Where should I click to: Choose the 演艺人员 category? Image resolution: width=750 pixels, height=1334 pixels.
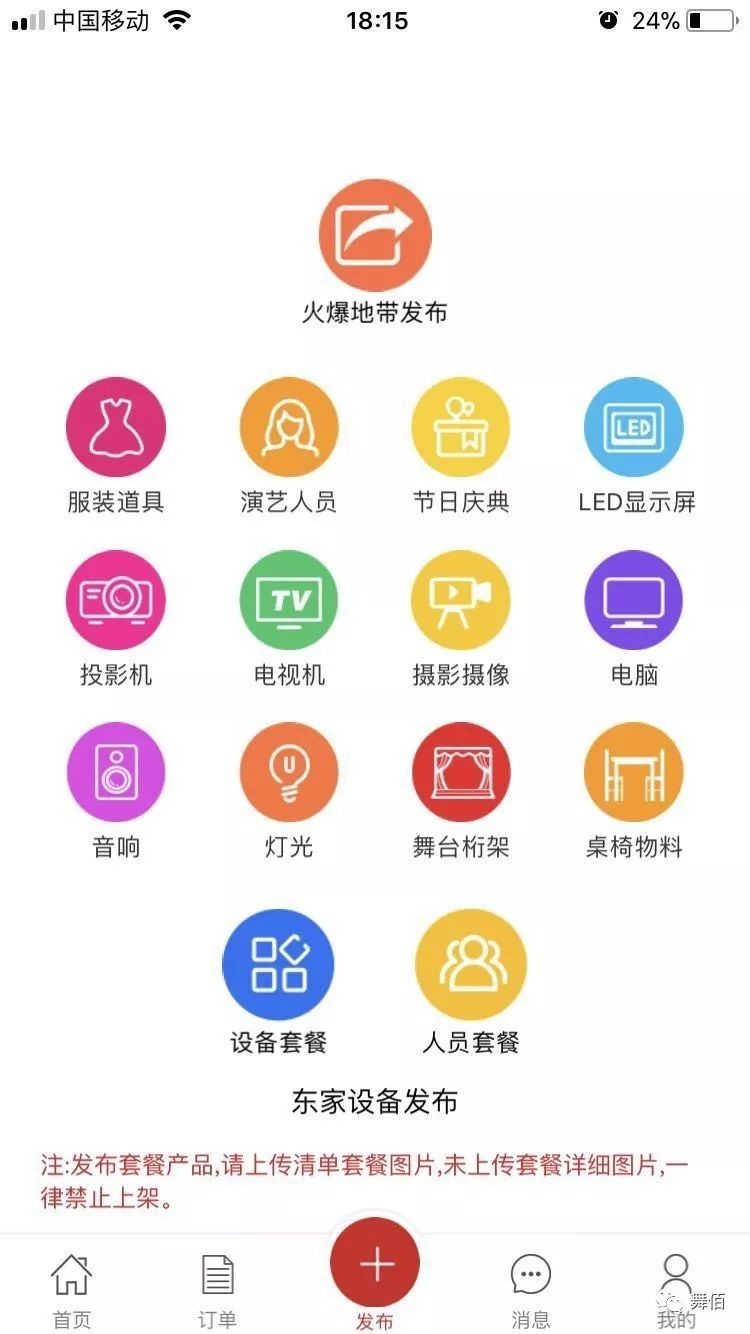(x=289, y=426)
